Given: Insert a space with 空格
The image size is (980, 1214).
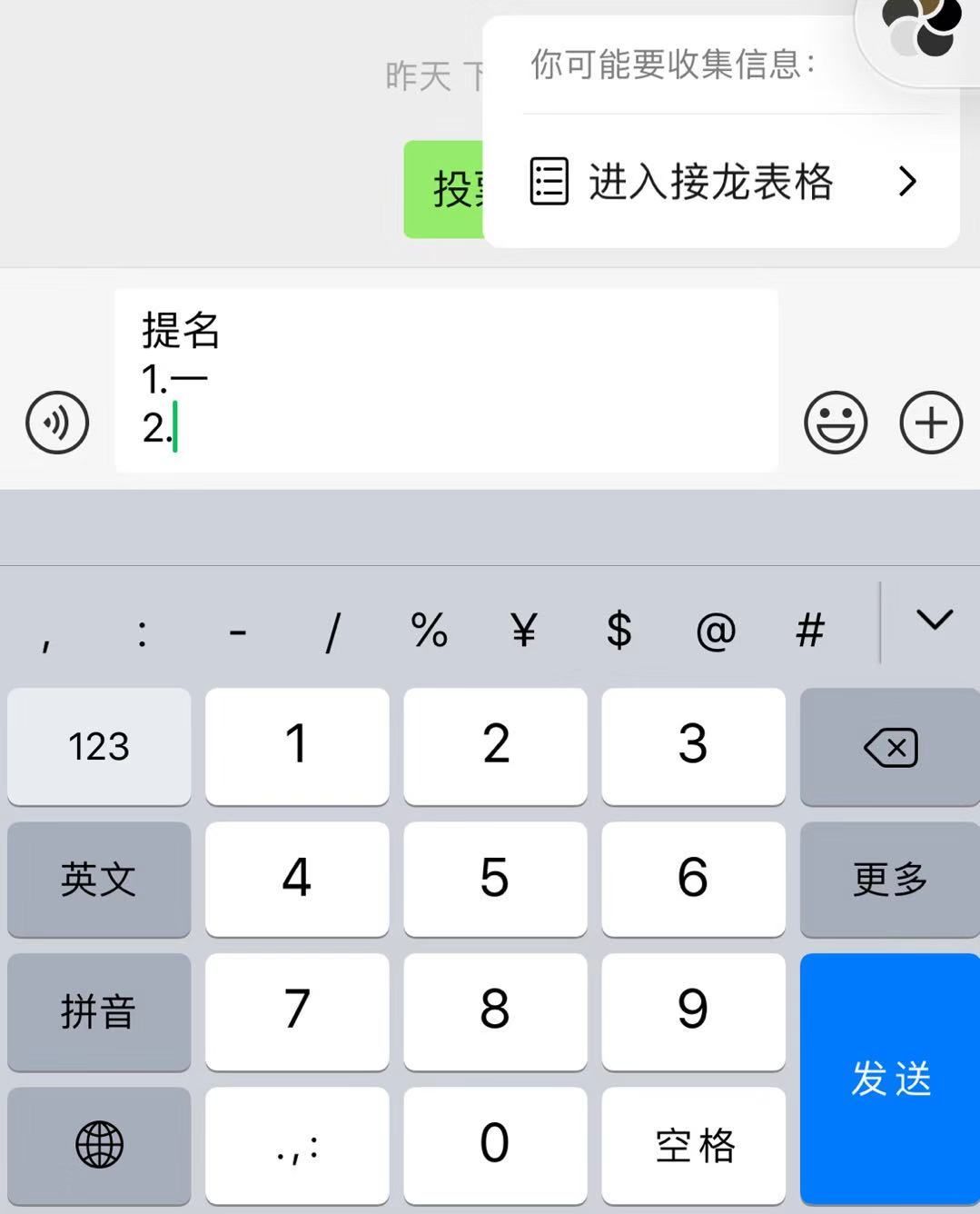Looking at the screenshot, I should [x=693, y=1144].
